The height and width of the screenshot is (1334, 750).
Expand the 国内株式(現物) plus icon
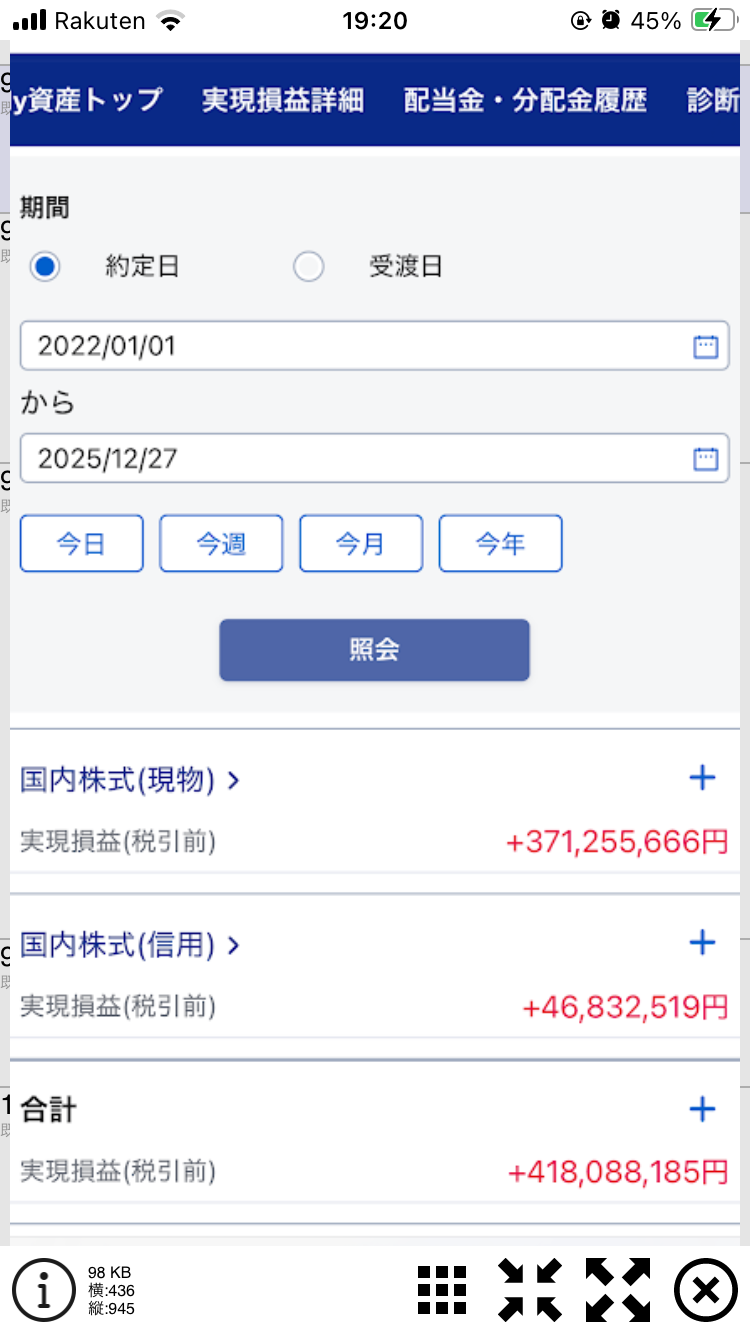(x=703, y=778)
